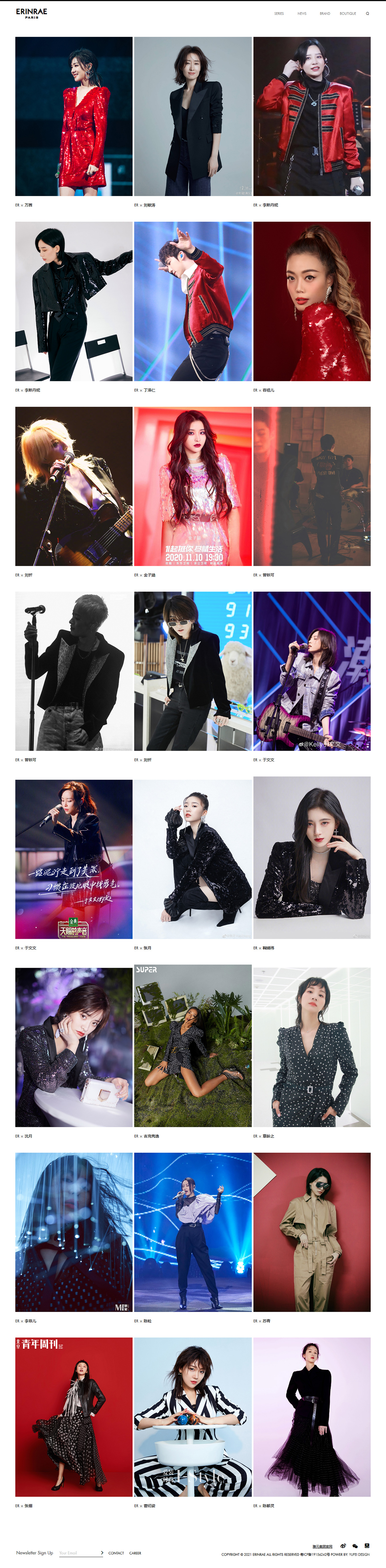Screen dimensions: 386x1568
Task: Go to the NEWS section
Action: pos(302,14)
